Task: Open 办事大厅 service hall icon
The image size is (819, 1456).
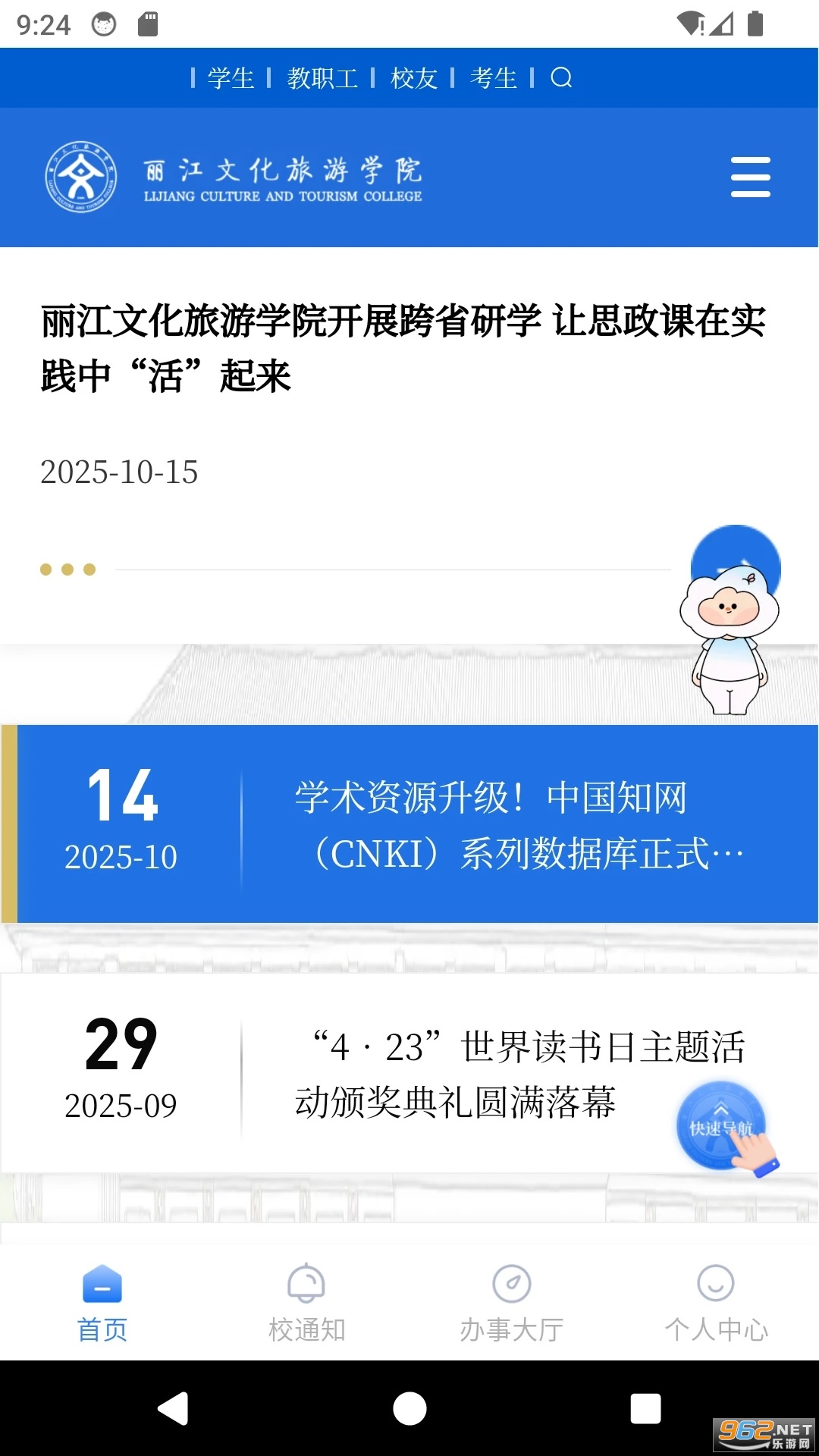Action: (x=512, y=1285)
